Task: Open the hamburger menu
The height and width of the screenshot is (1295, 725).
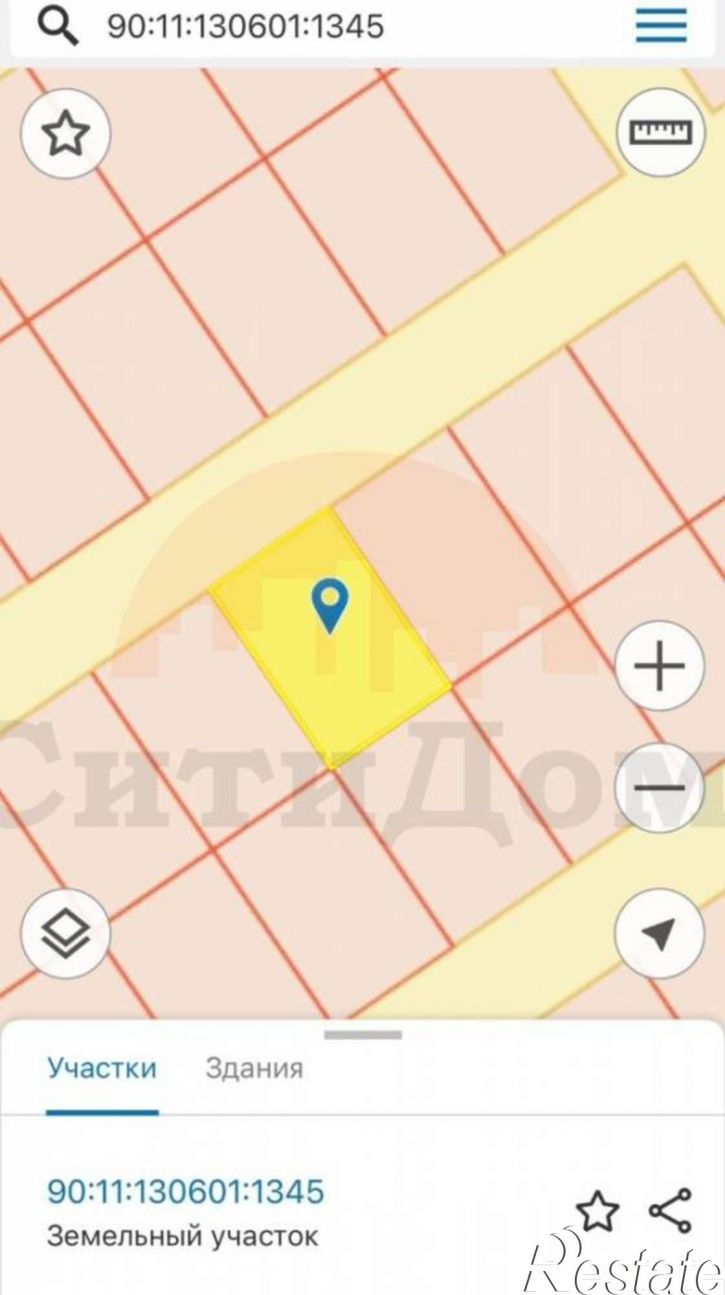Action: [661, 27]
